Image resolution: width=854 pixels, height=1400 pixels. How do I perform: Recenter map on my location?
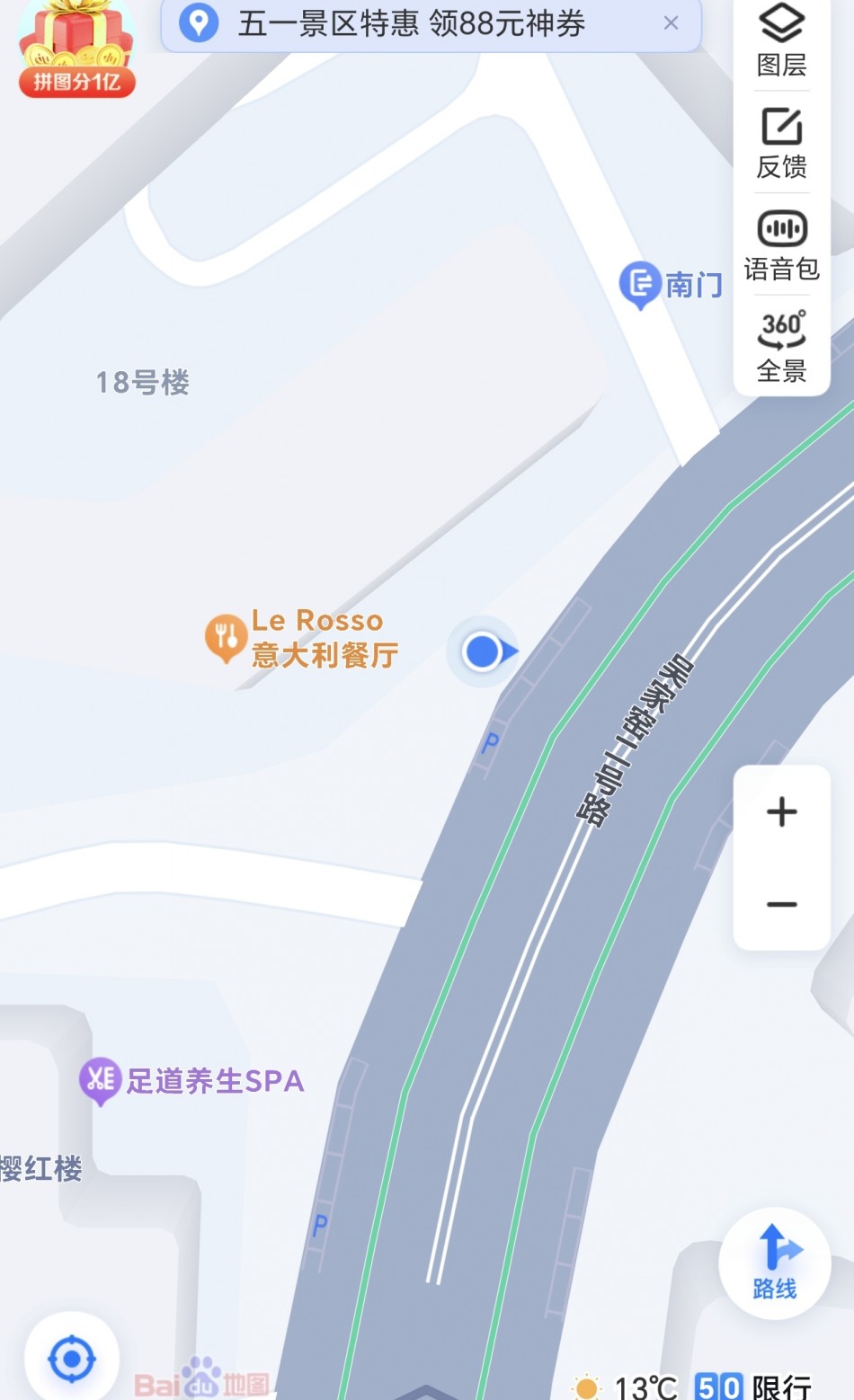point(72,1358)
